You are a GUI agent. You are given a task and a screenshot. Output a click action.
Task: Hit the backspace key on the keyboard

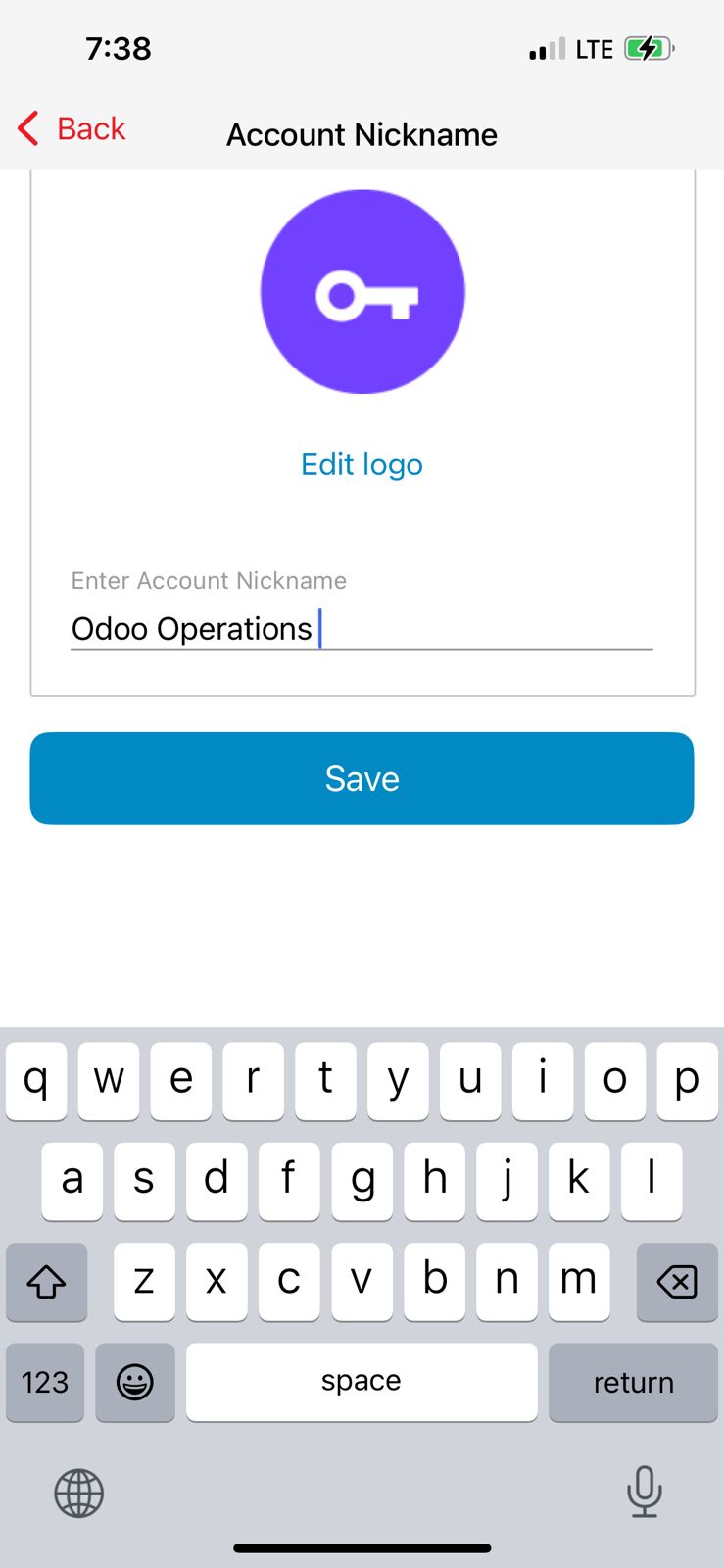(676, 1282)
